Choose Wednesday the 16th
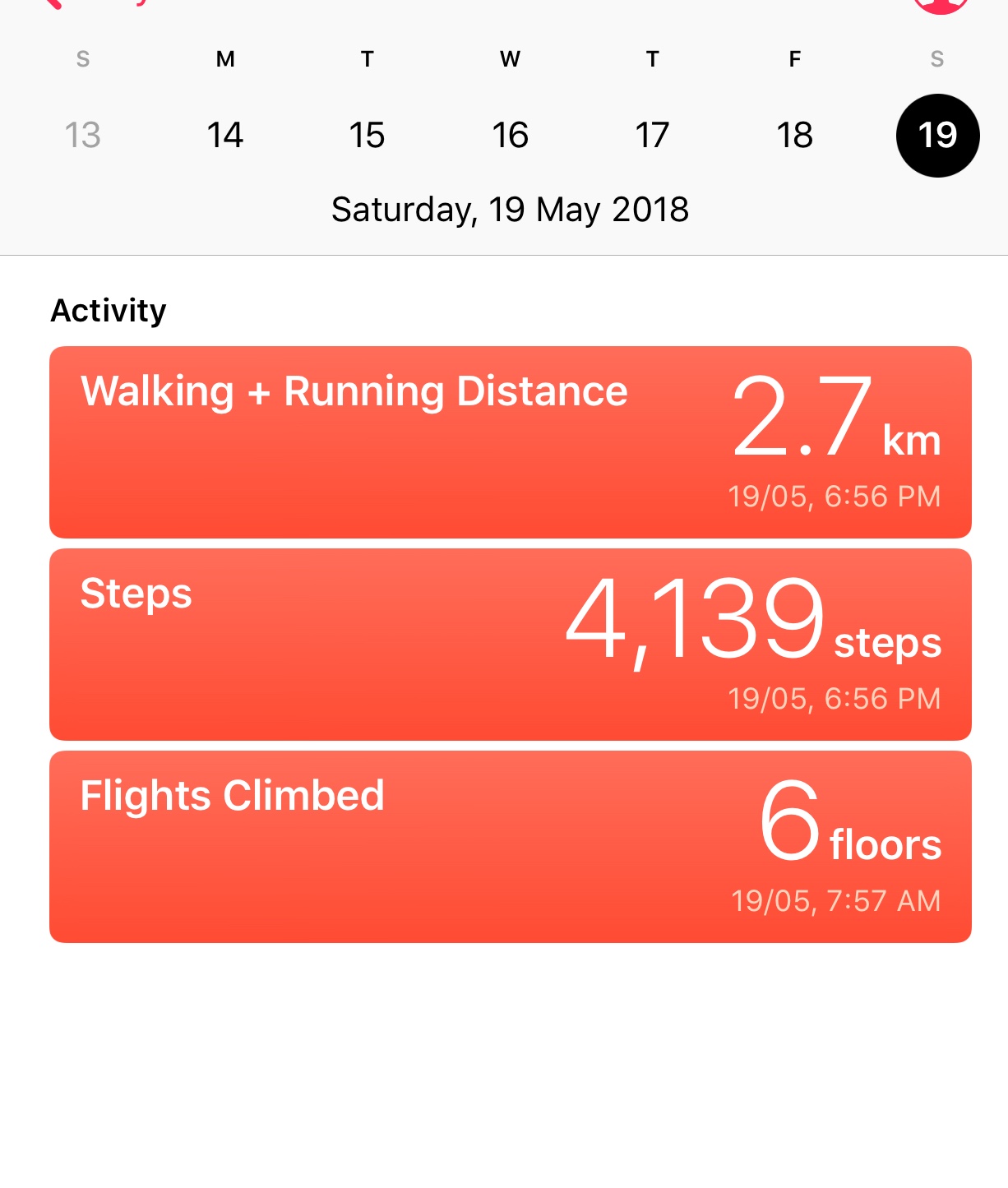Viewport: 1008px width, 1188px height. [x=510, y=136]
